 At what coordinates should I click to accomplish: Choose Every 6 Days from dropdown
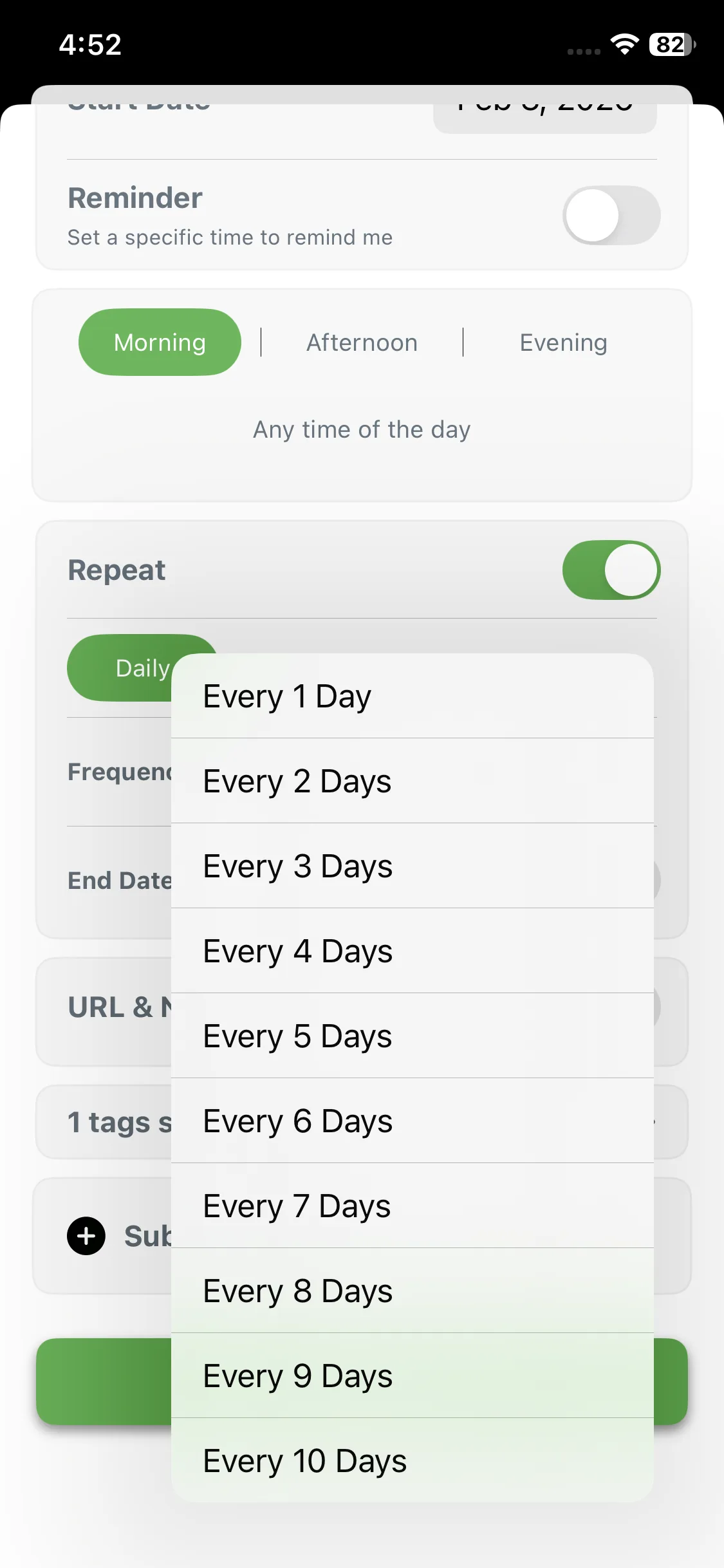point(413,1121)
